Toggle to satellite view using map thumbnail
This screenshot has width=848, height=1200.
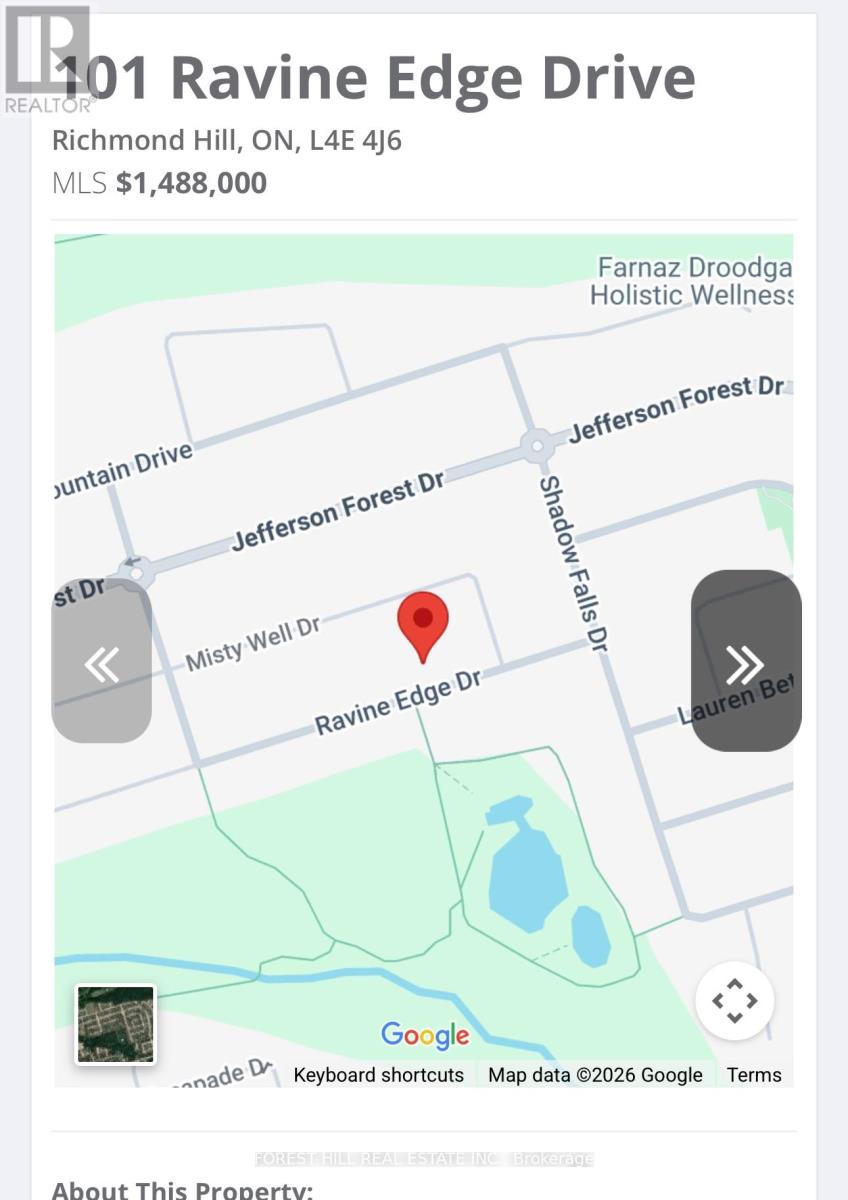113,1025
